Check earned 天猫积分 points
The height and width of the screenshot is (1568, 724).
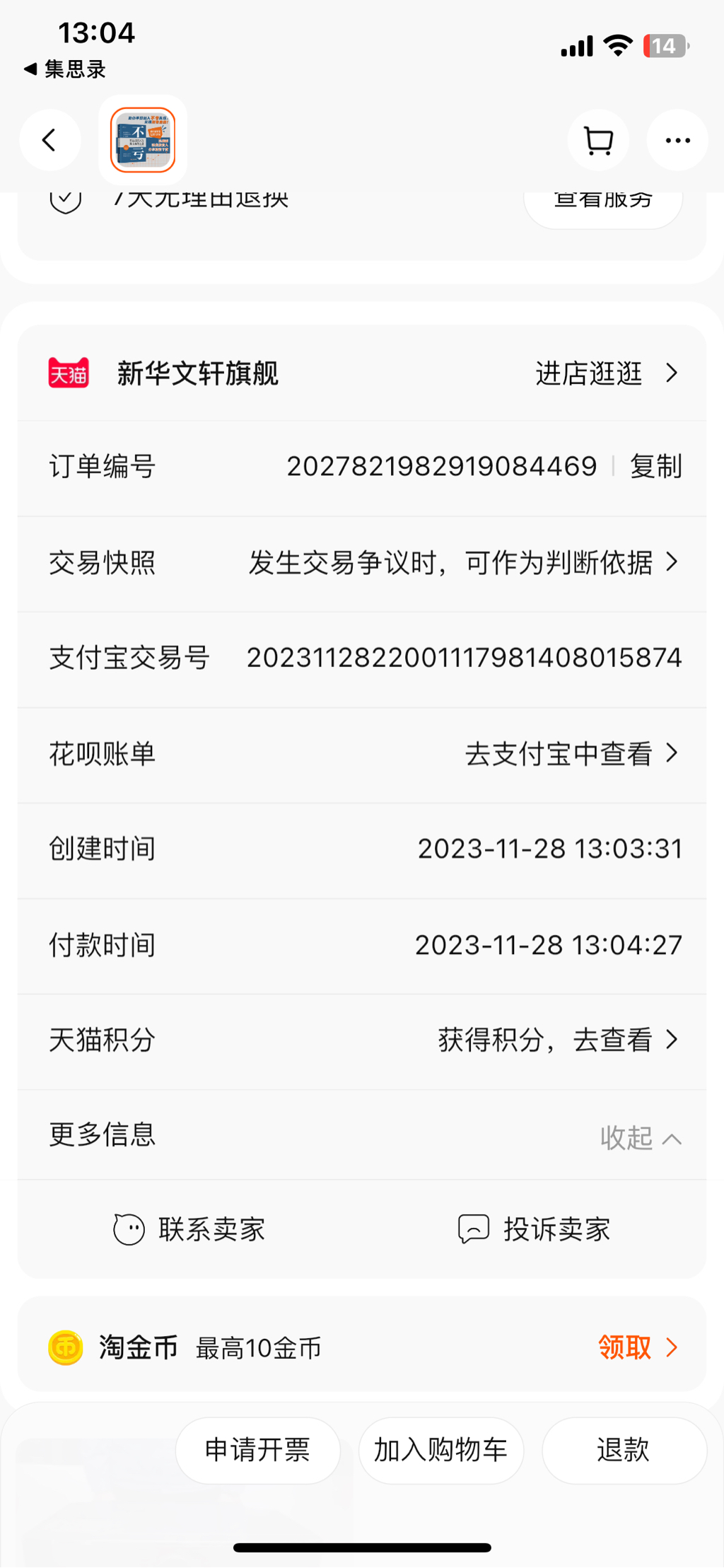[x=558, y=1040]
